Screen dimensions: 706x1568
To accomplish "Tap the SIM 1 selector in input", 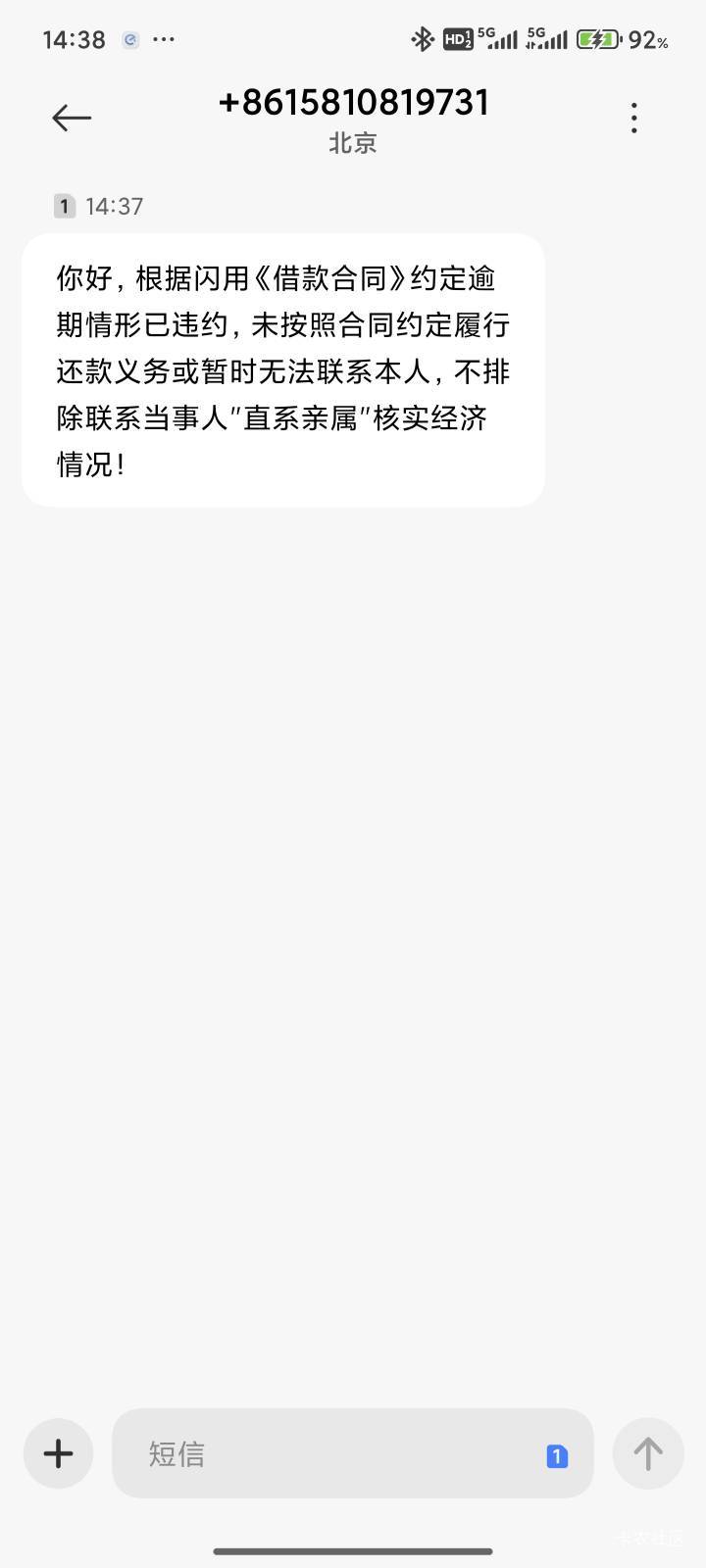I will tap(557, 1456).
